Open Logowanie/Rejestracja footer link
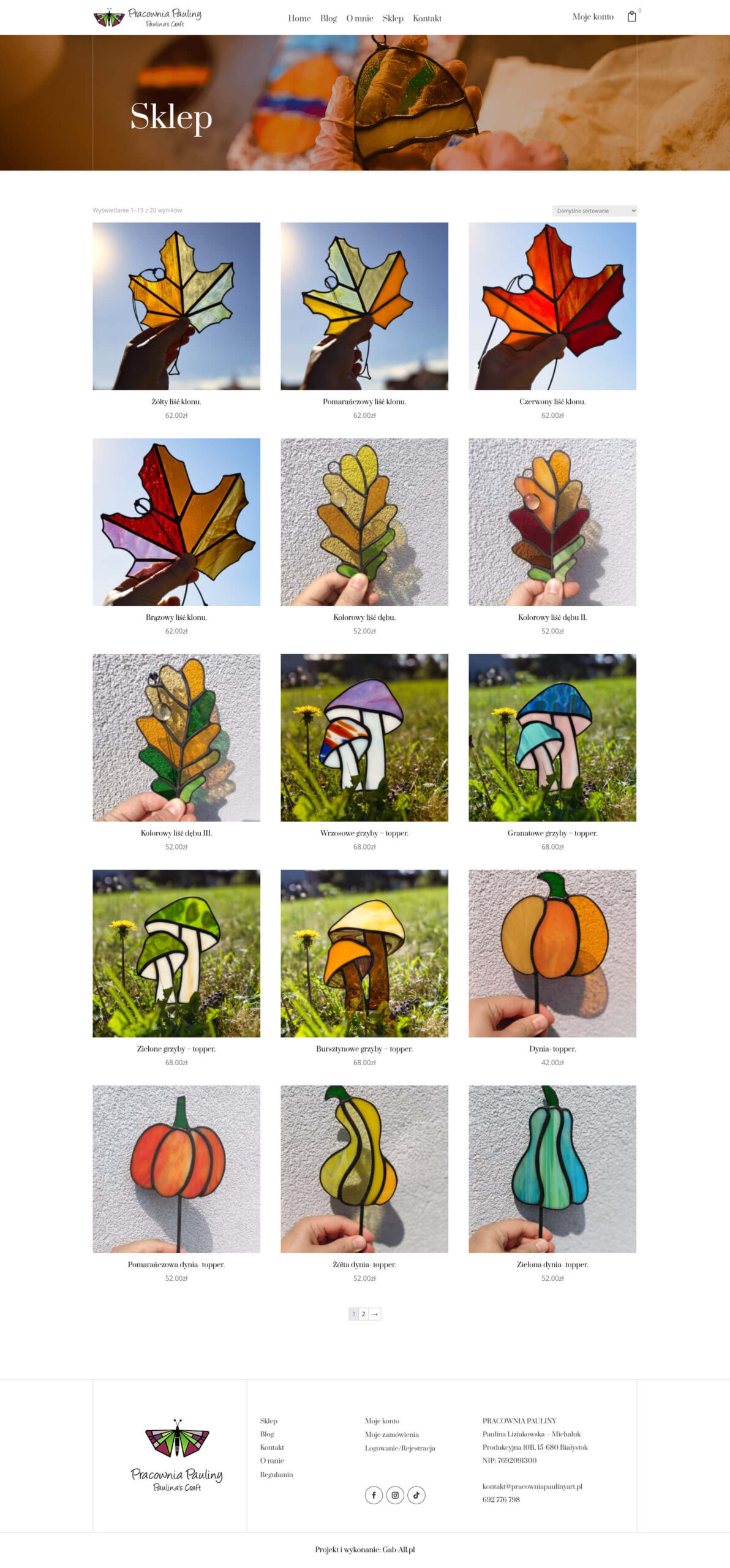 pyautogui.click(x=400, y=1448)
